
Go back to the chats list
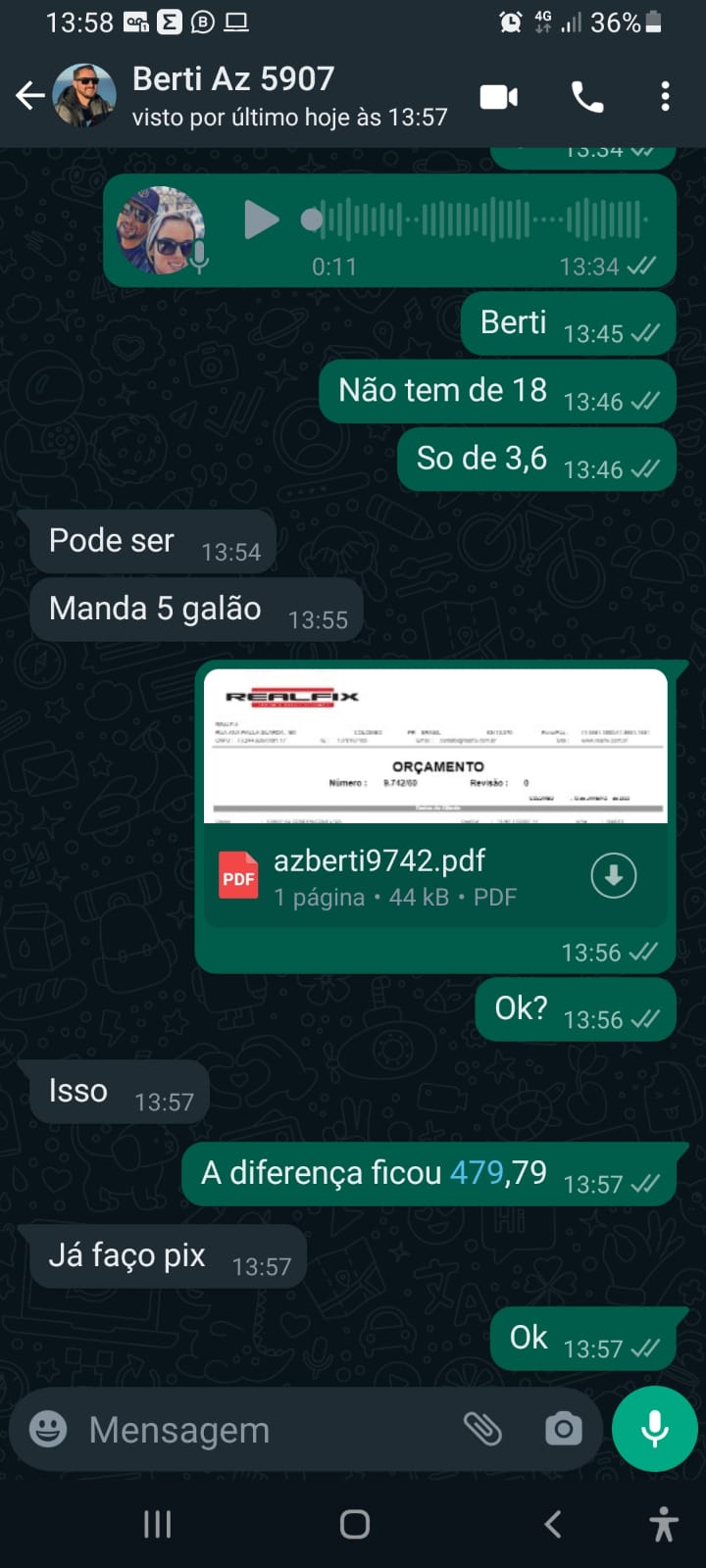[29, 96]
